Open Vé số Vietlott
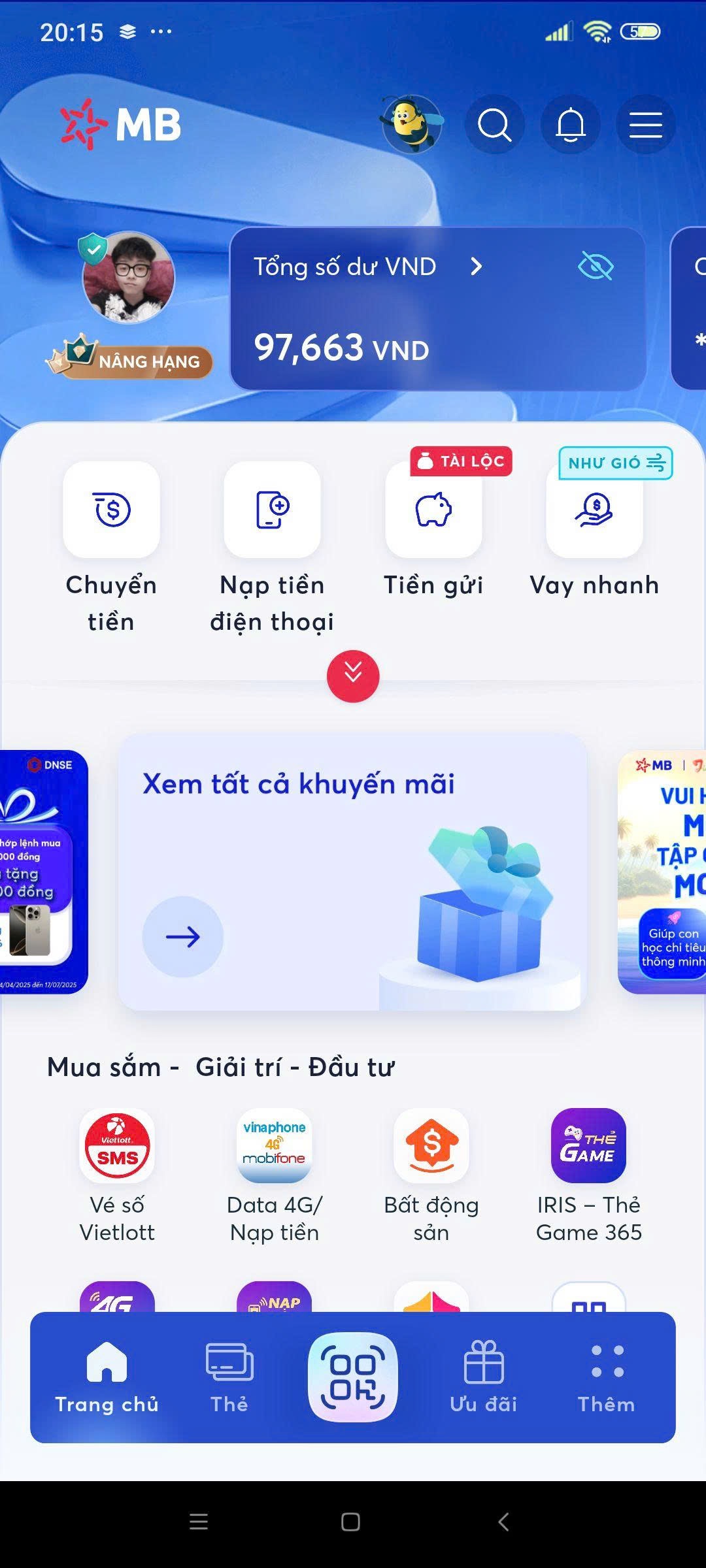This screenshot has width=706, height=1568. pyautogui.click(x=117, y=1147)
